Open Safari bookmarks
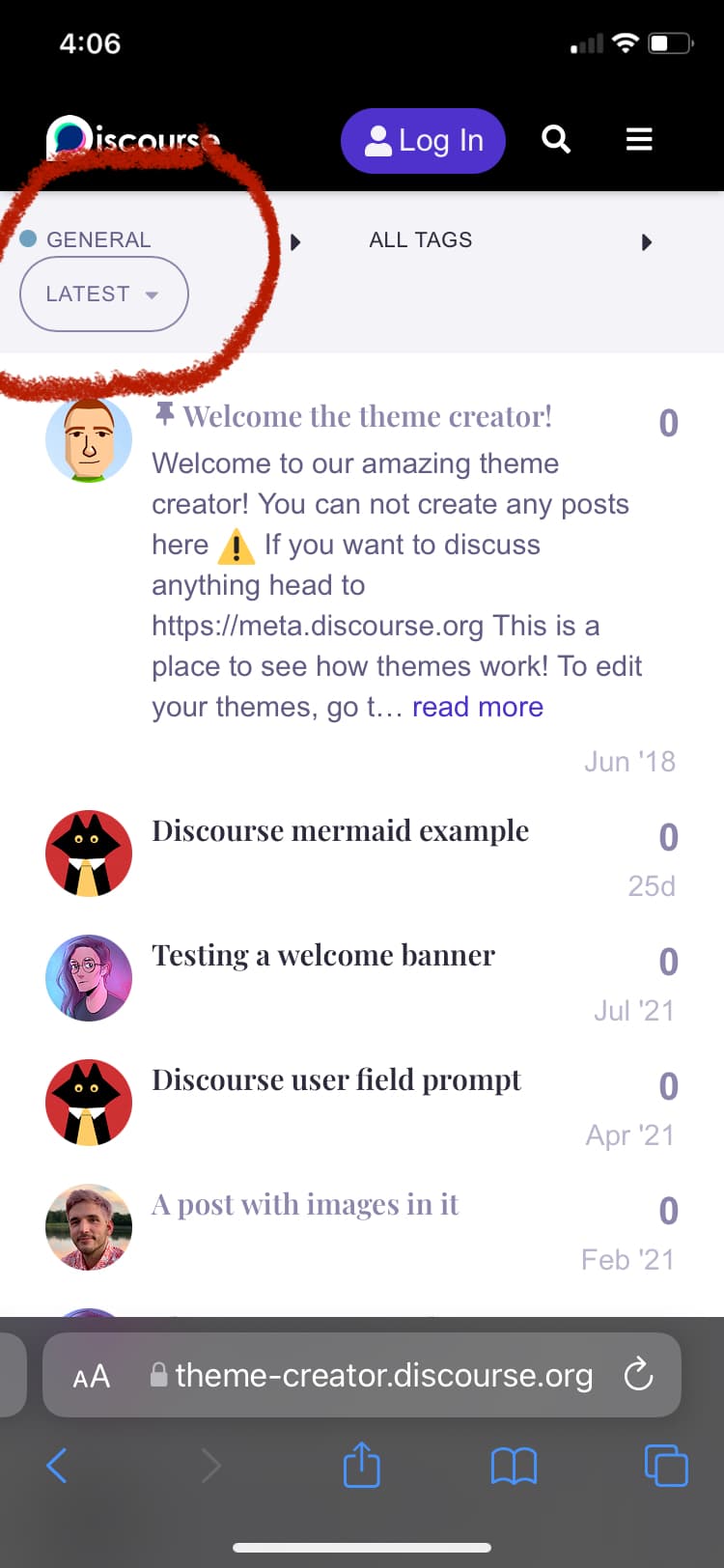 click(x=514, y=1466)
